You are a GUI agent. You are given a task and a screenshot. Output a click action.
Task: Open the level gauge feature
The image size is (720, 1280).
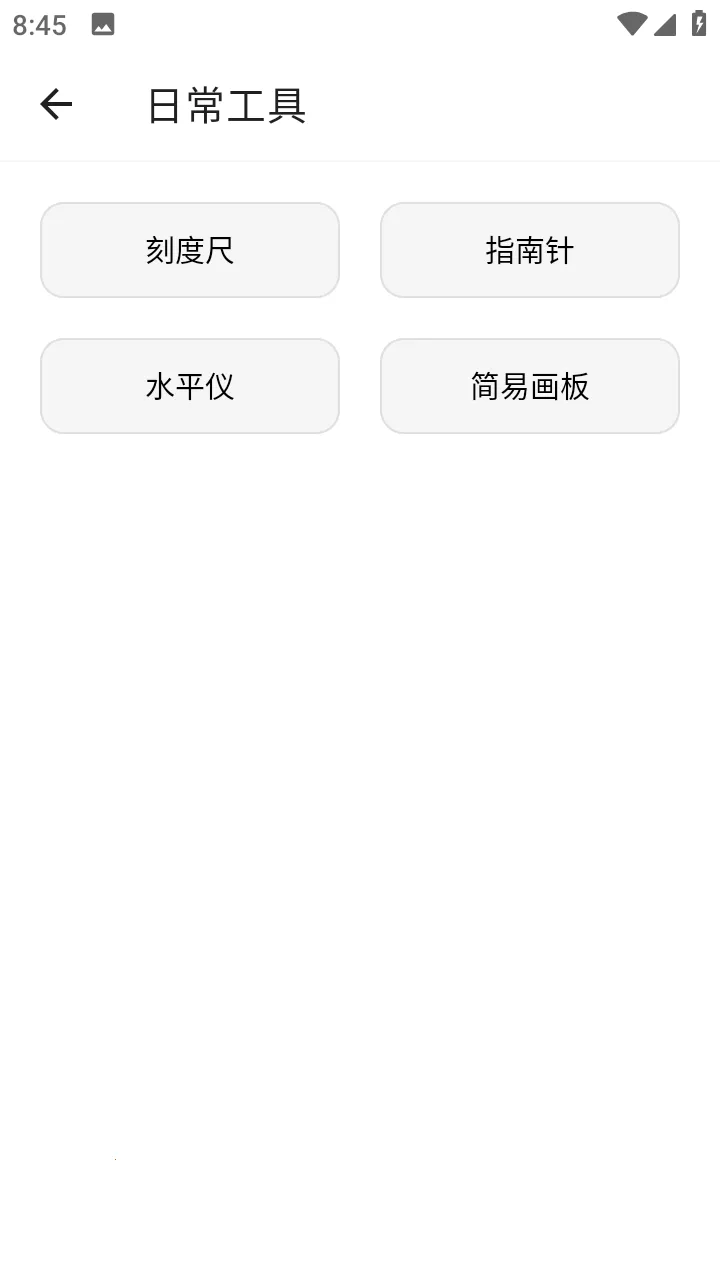tap(190, 386)
